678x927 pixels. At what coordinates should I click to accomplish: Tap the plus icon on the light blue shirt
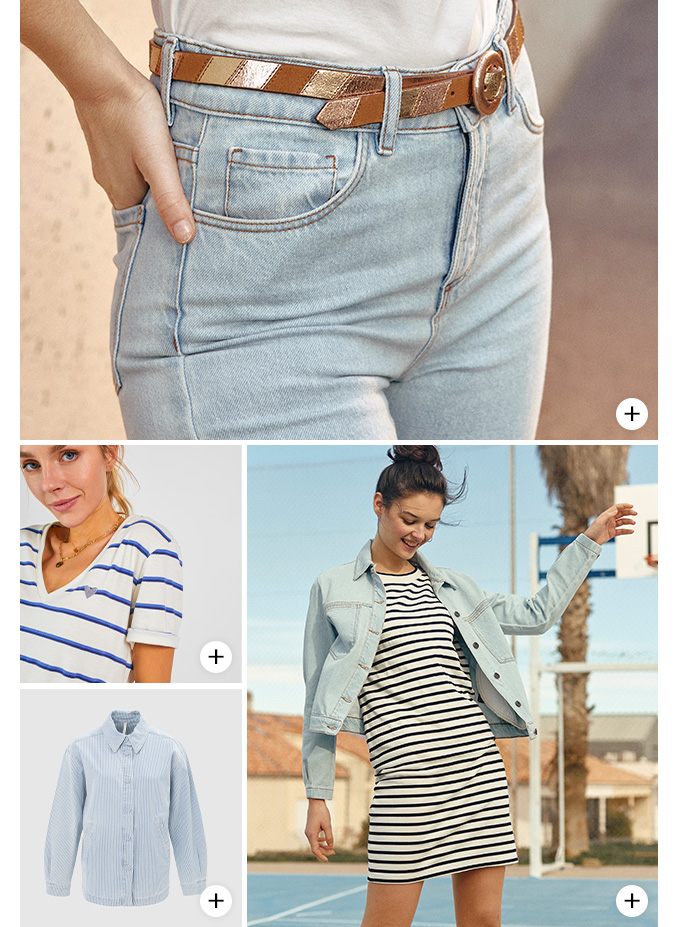[216, 900]
